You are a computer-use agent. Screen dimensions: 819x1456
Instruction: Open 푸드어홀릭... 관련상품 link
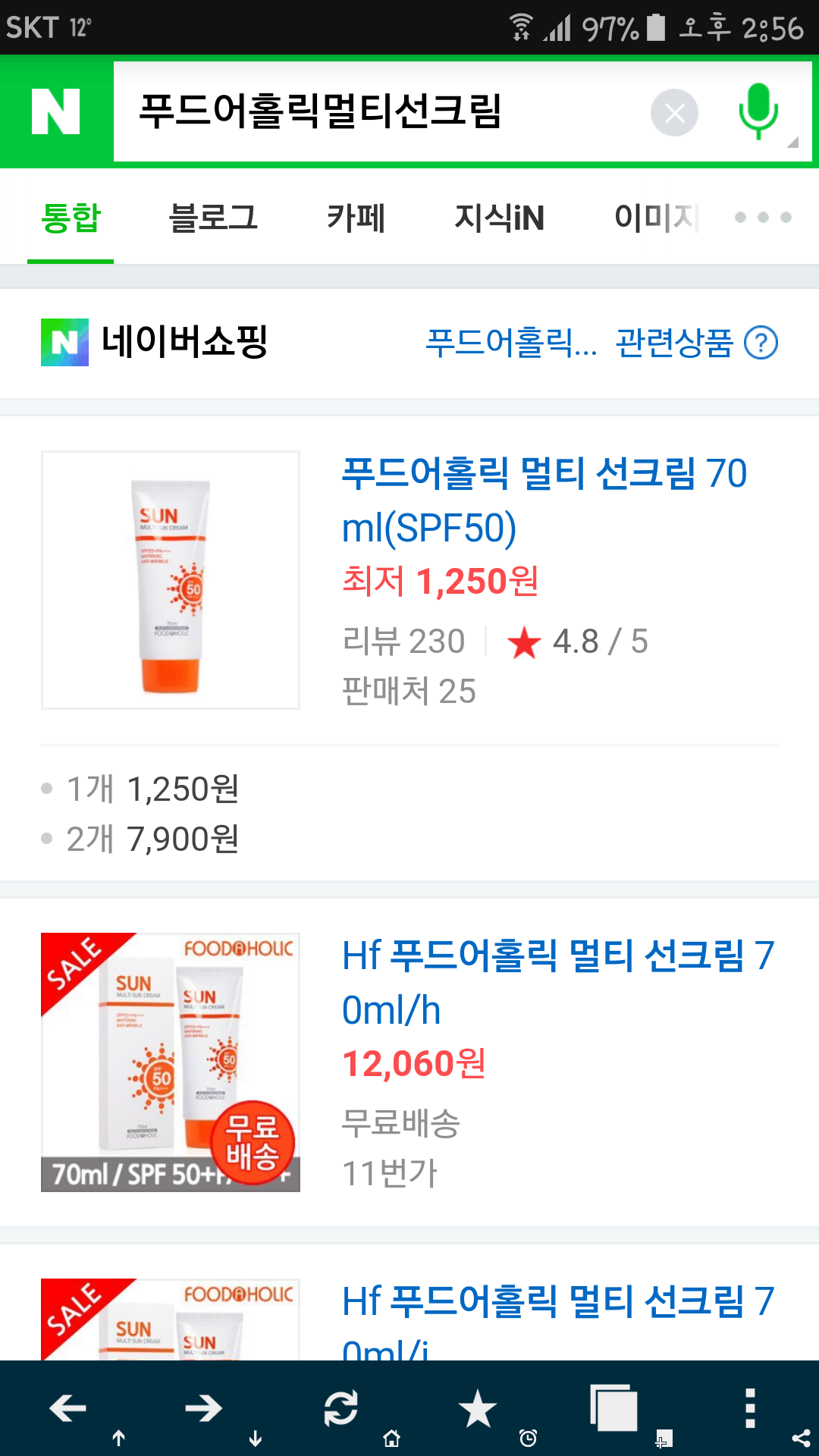[x=579, y=343]
